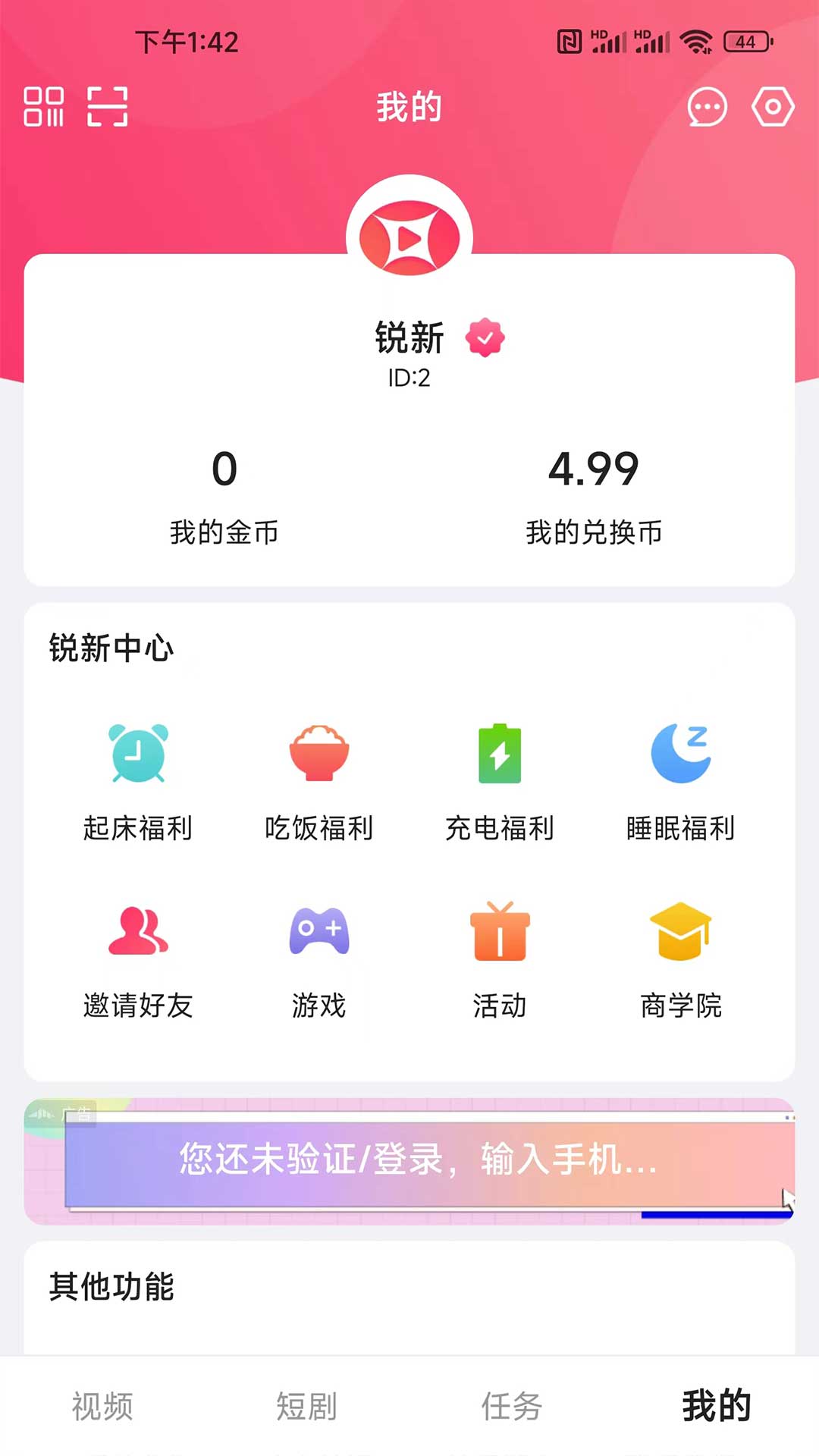The image size is (819, 1456).
Task: Open the QR code icon
Action: (x=43, y=106)
